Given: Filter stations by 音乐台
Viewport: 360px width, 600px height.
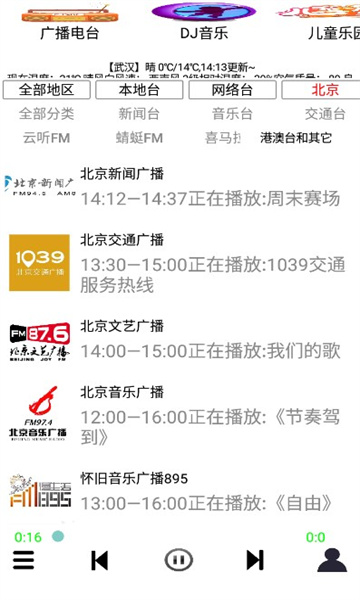Looking at the screenshot, I should (232, 114).
